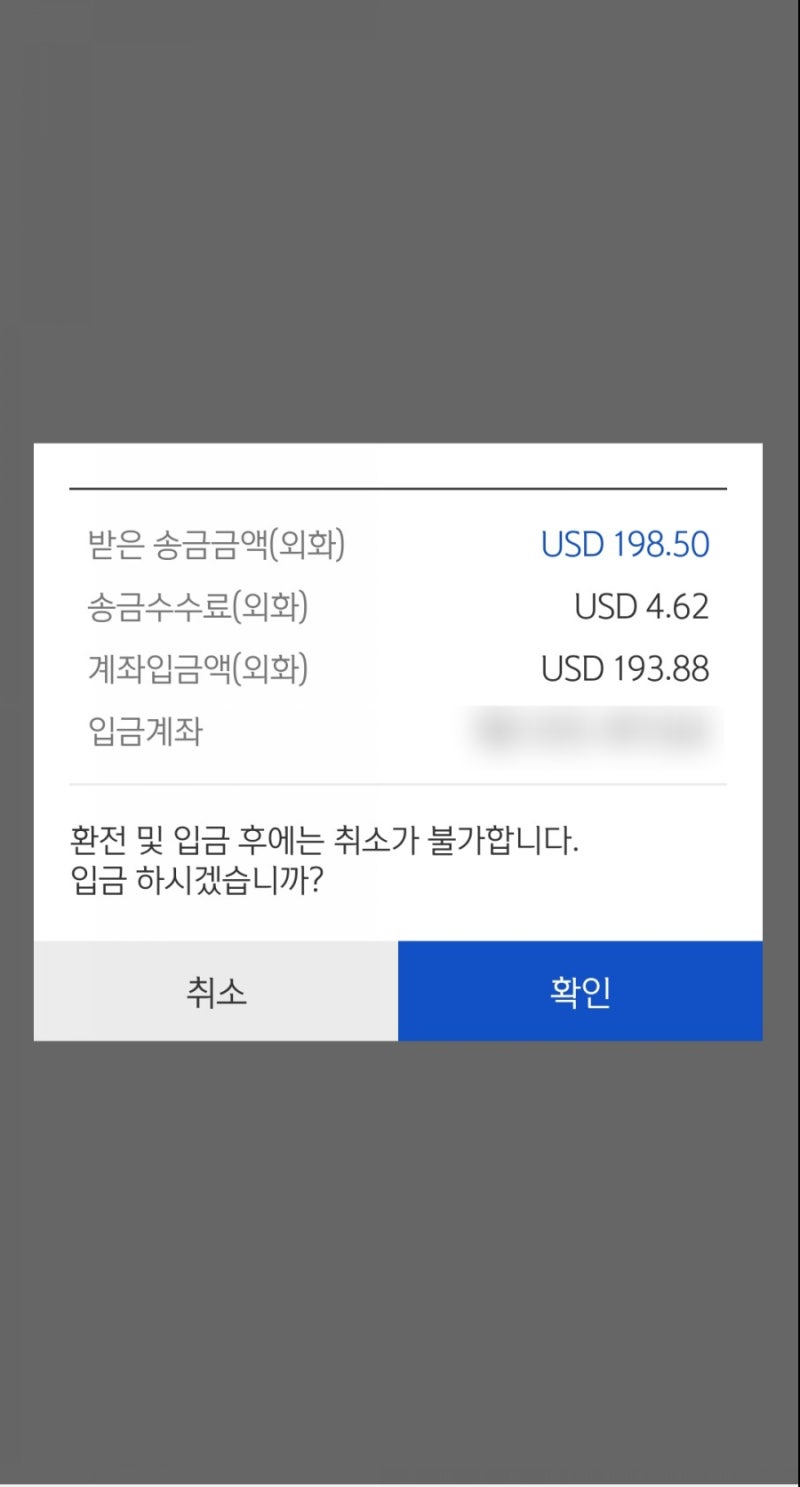Click the 확인 confirm button
Image resolution: width=800 pixels, height=1487 pixels.
[580, 990]
